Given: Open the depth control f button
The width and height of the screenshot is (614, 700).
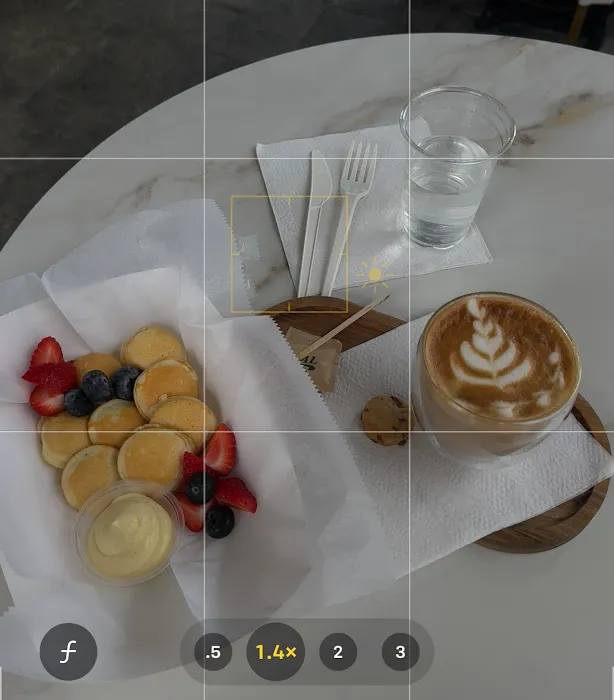Looking at the screenshot, I should pyautogui.click(x=68, y=652).
